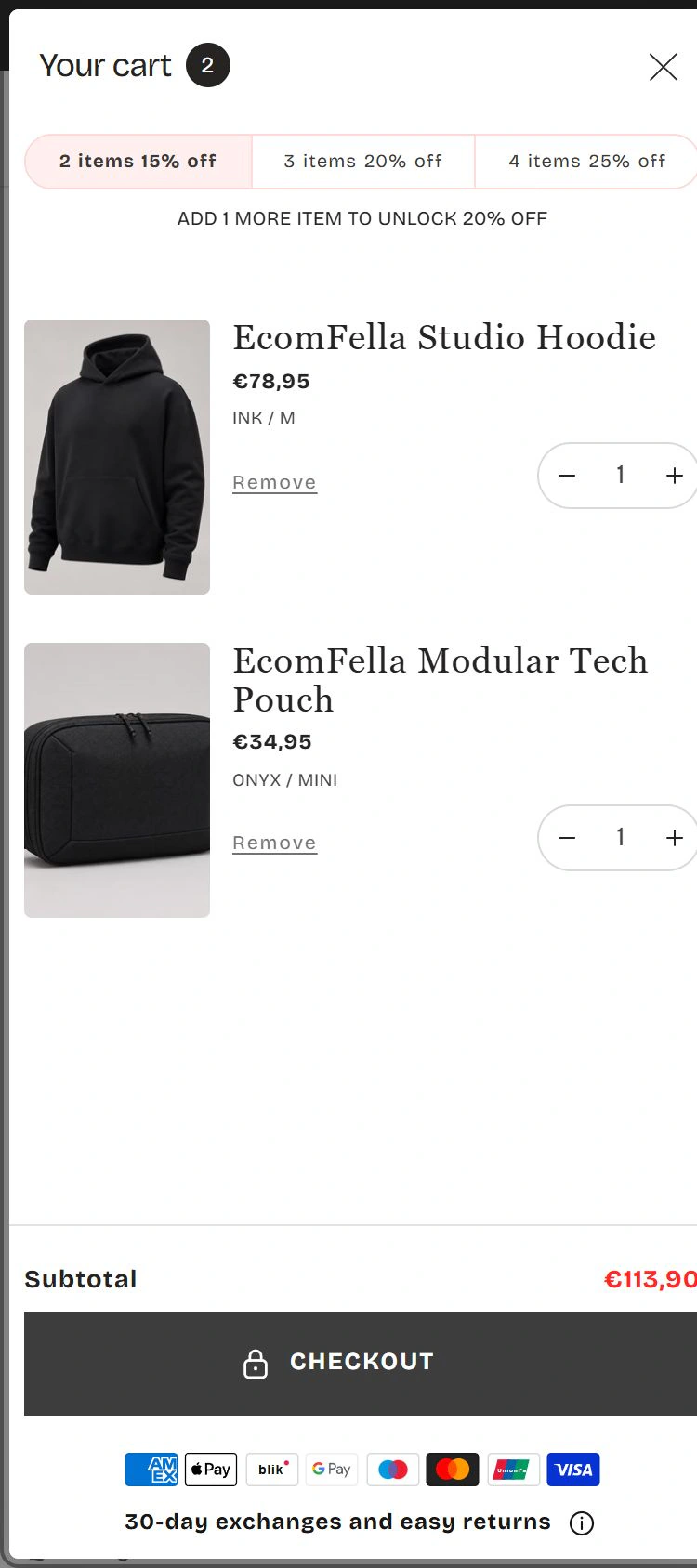
Task: Open EcomFella Modular Tech Pouch title link
Action: [441, 680]
